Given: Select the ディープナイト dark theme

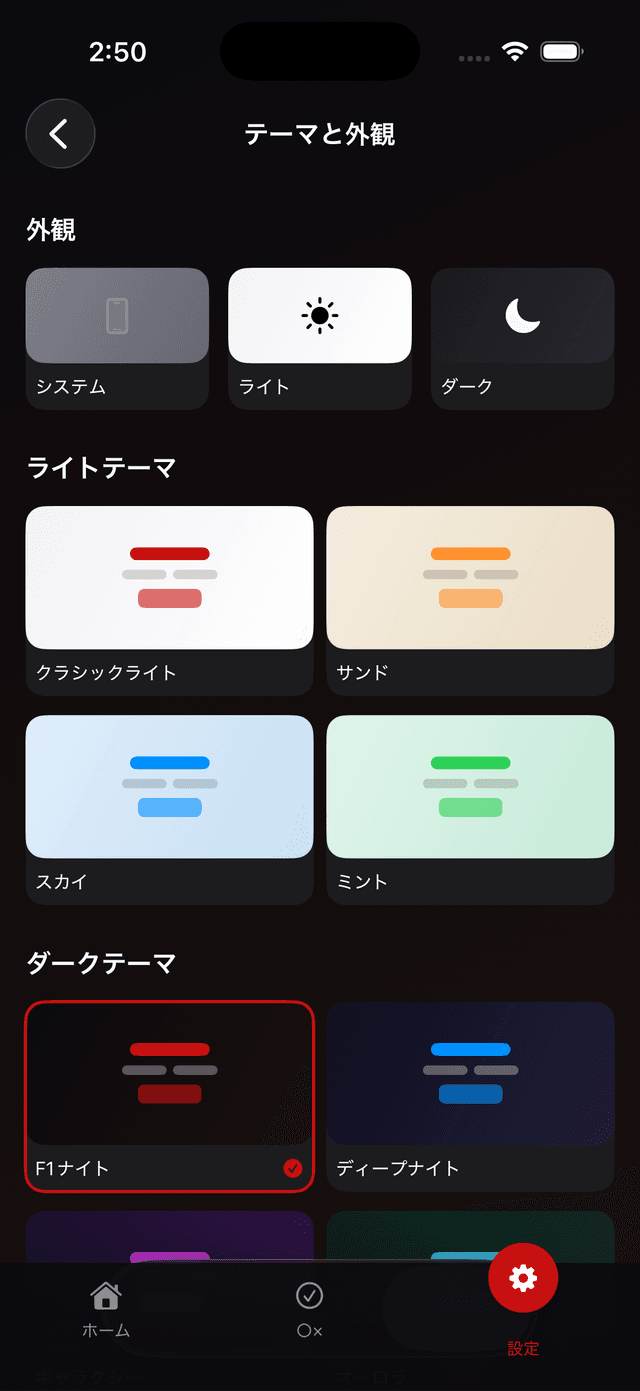Looking at the screenshot, I should tap(470, 1096).
